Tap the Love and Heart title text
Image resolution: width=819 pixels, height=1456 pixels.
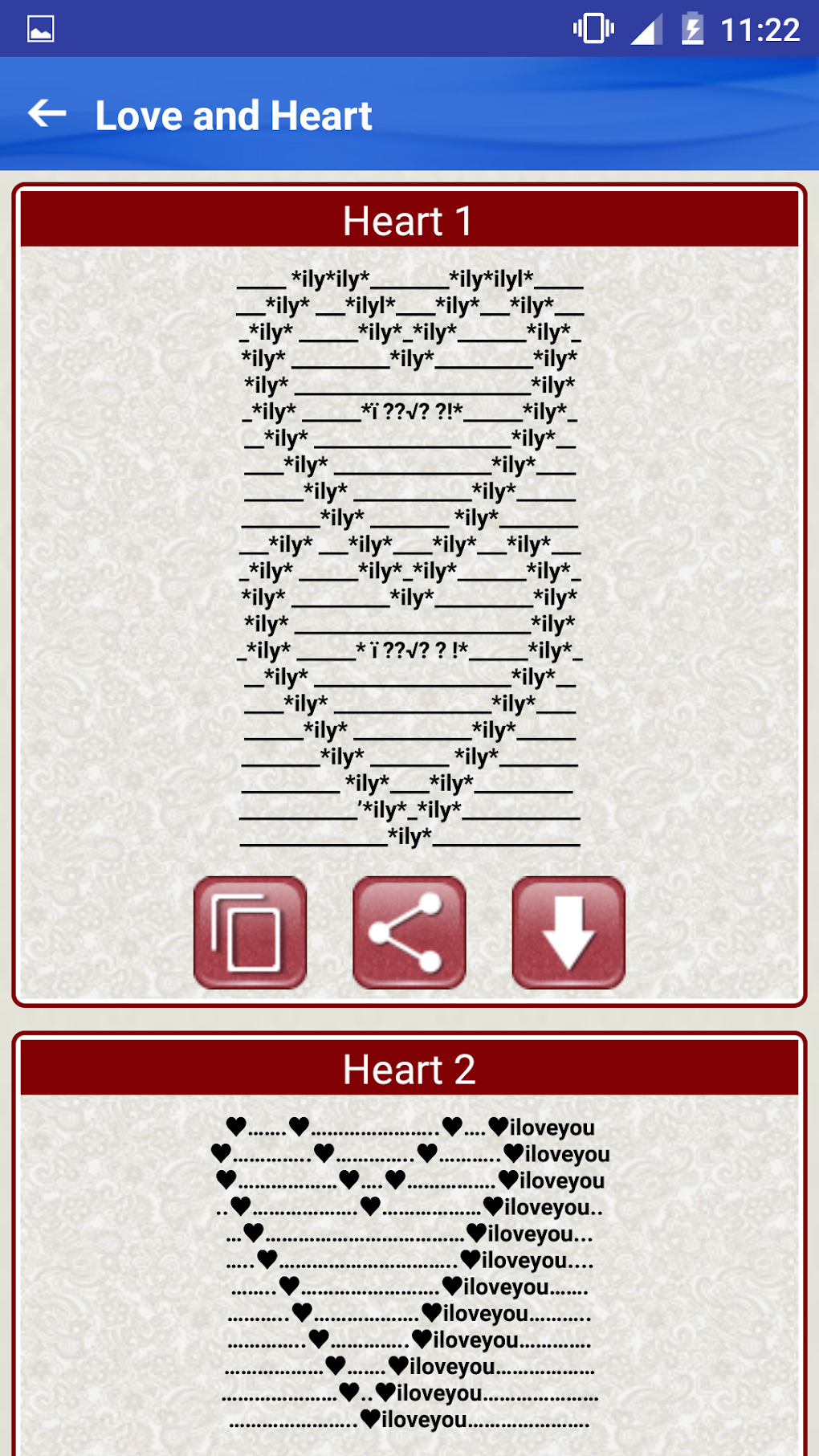point(234,115)
